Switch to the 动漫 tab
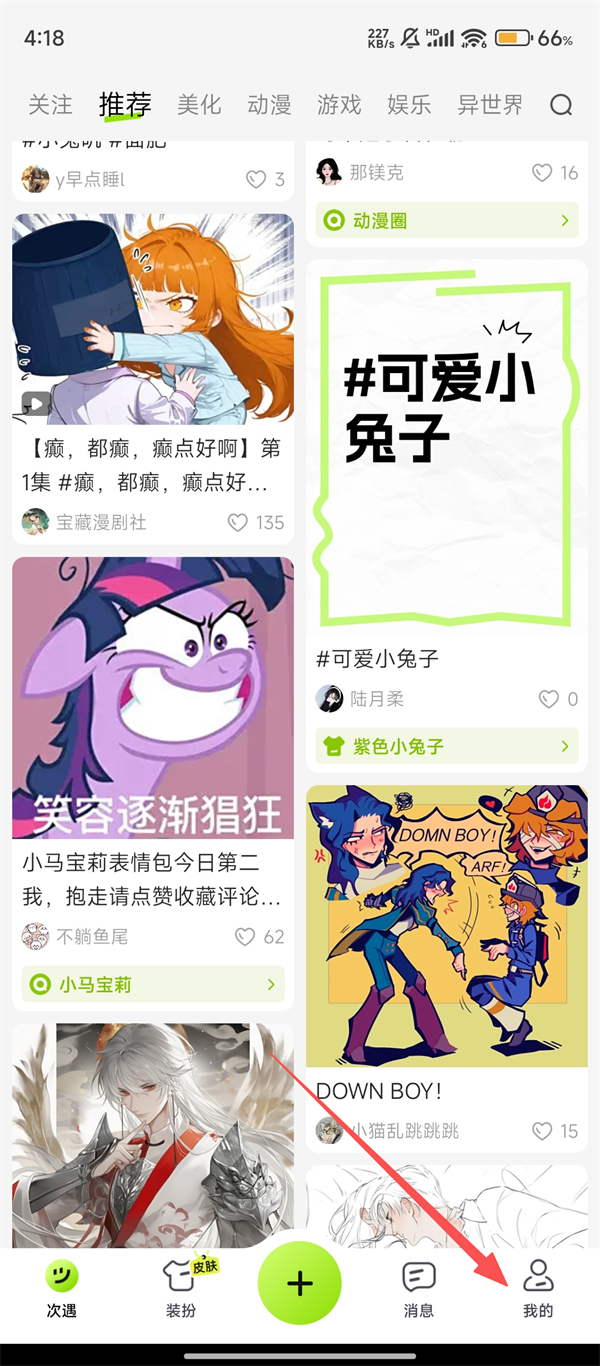 click(269, 105)
